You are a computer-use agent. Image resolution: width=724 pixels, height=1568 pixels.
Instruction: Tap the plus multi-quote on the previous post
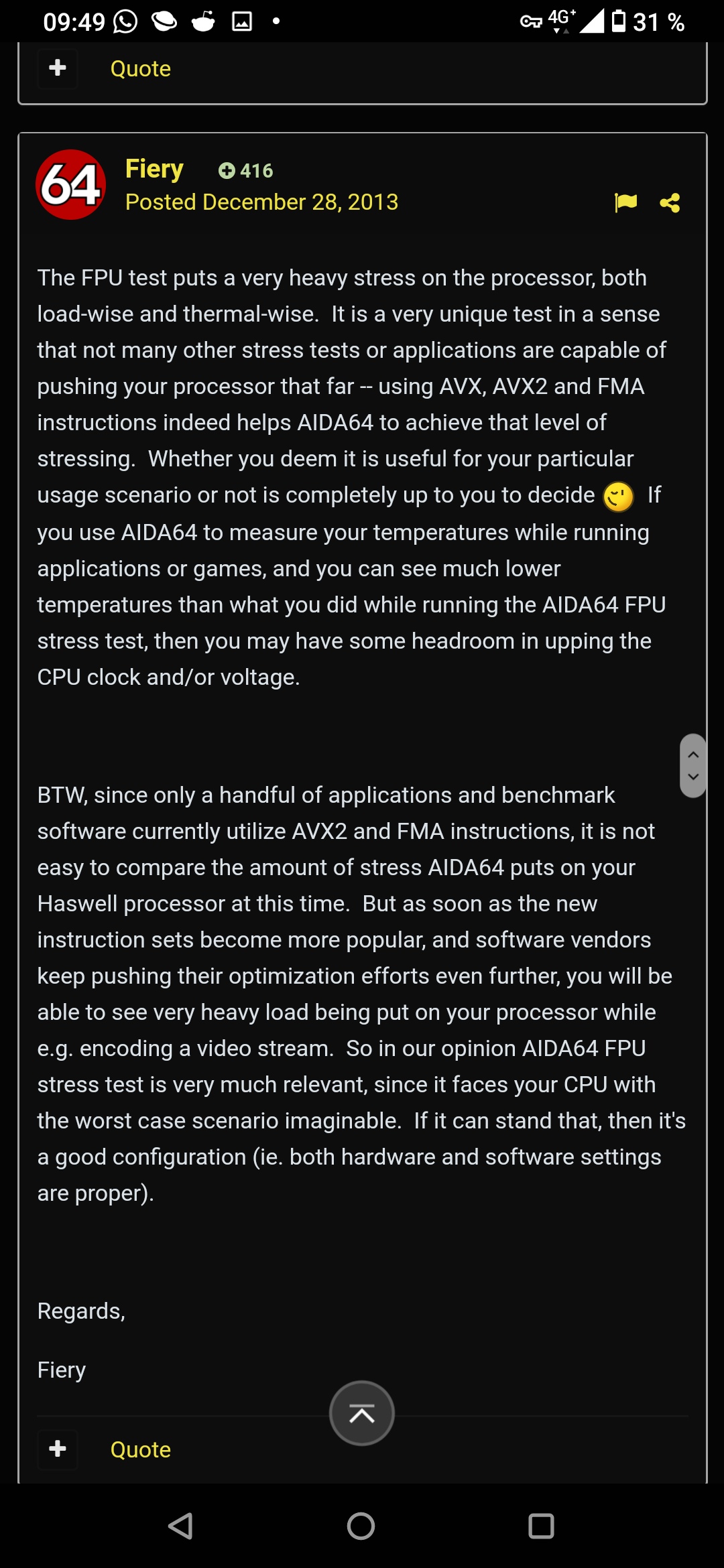tap(58, 68)
